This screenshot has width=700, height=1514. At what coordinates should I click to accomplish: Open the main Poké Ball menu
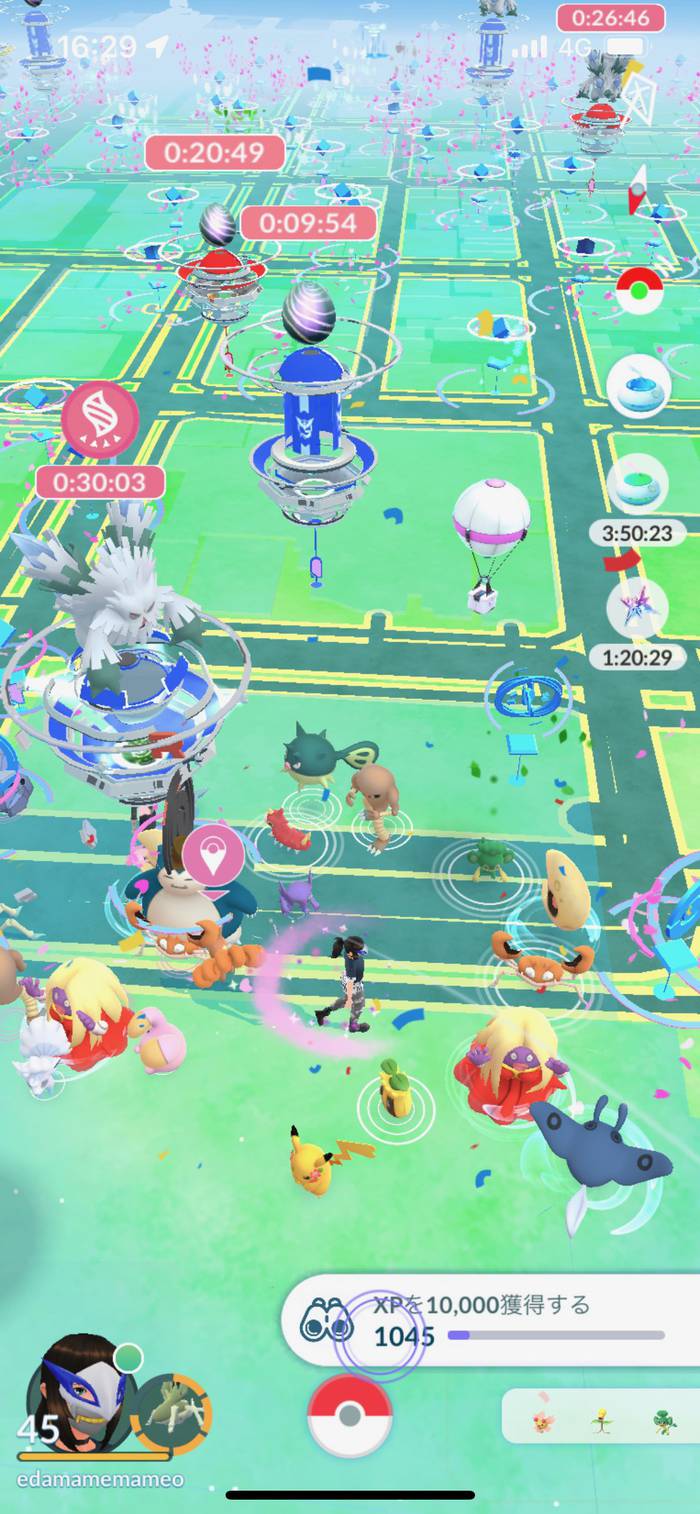click(349, 1416)
